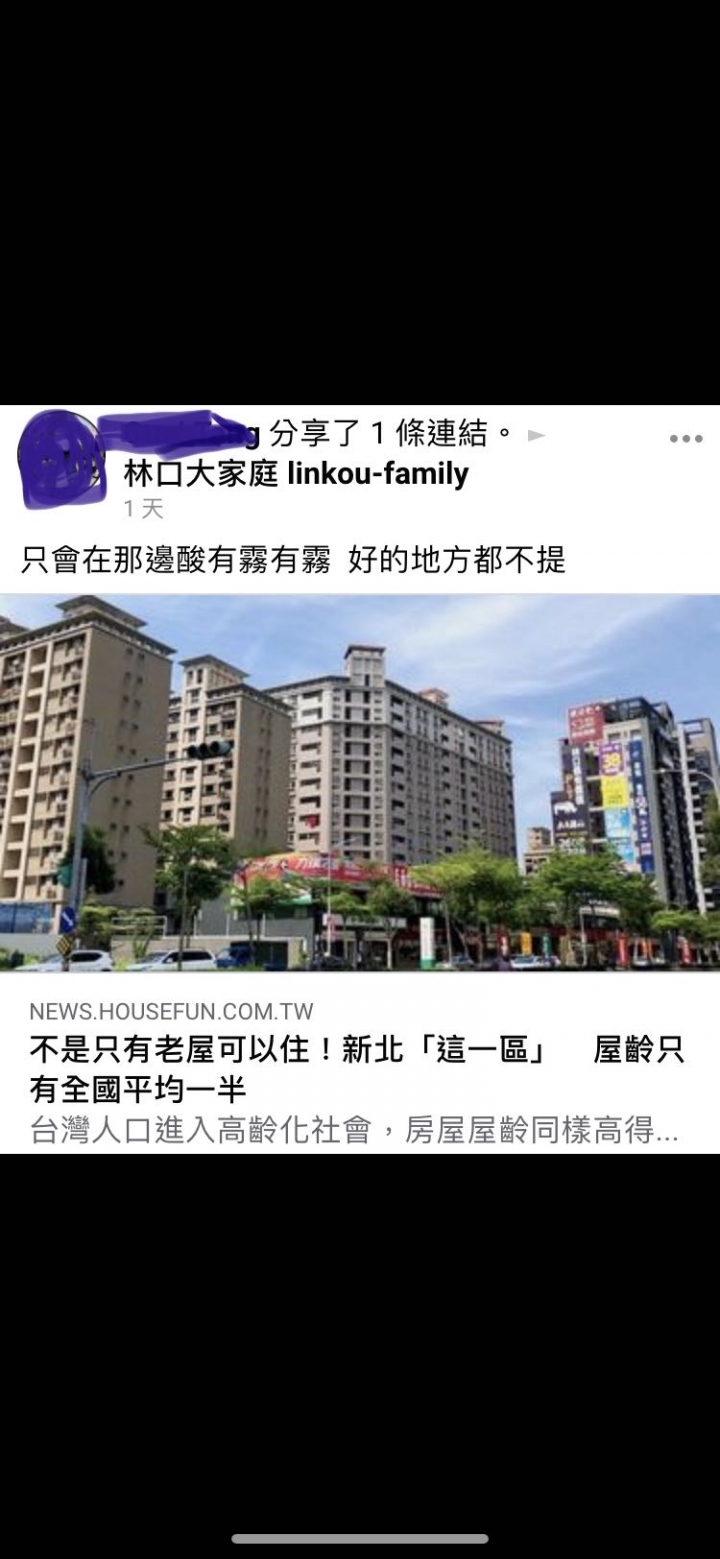Open the shared HOUSEFUN news article card

click(x=360, y=1070)
